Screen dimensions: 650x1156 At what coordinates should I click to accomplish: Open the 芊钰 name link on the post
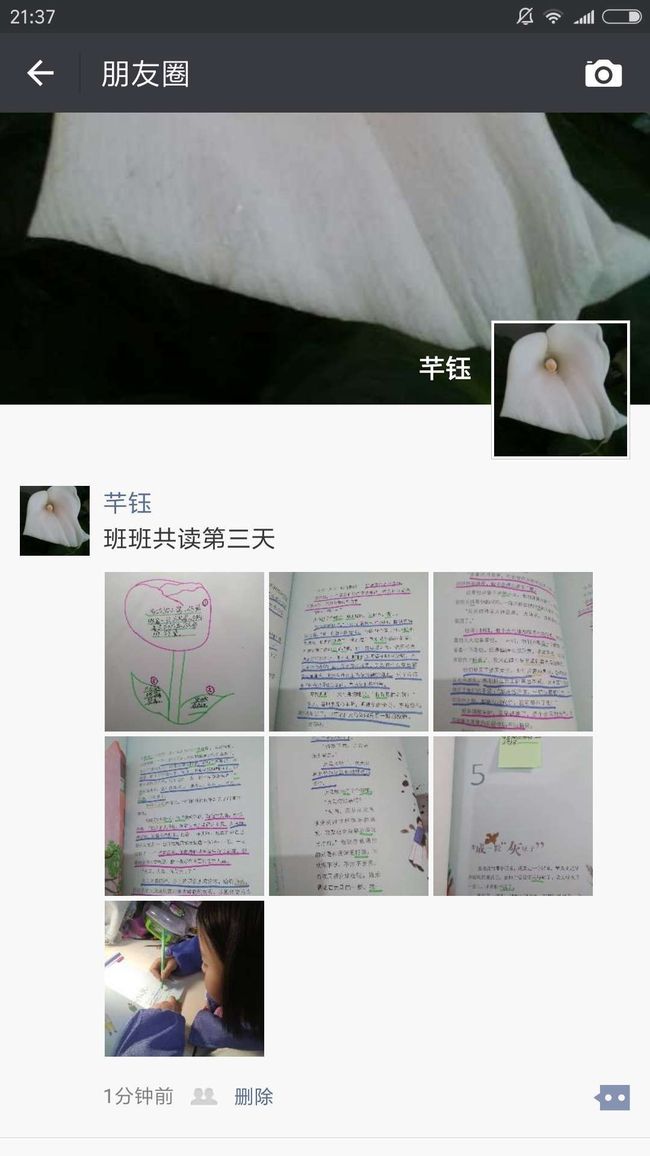[127, 503]
